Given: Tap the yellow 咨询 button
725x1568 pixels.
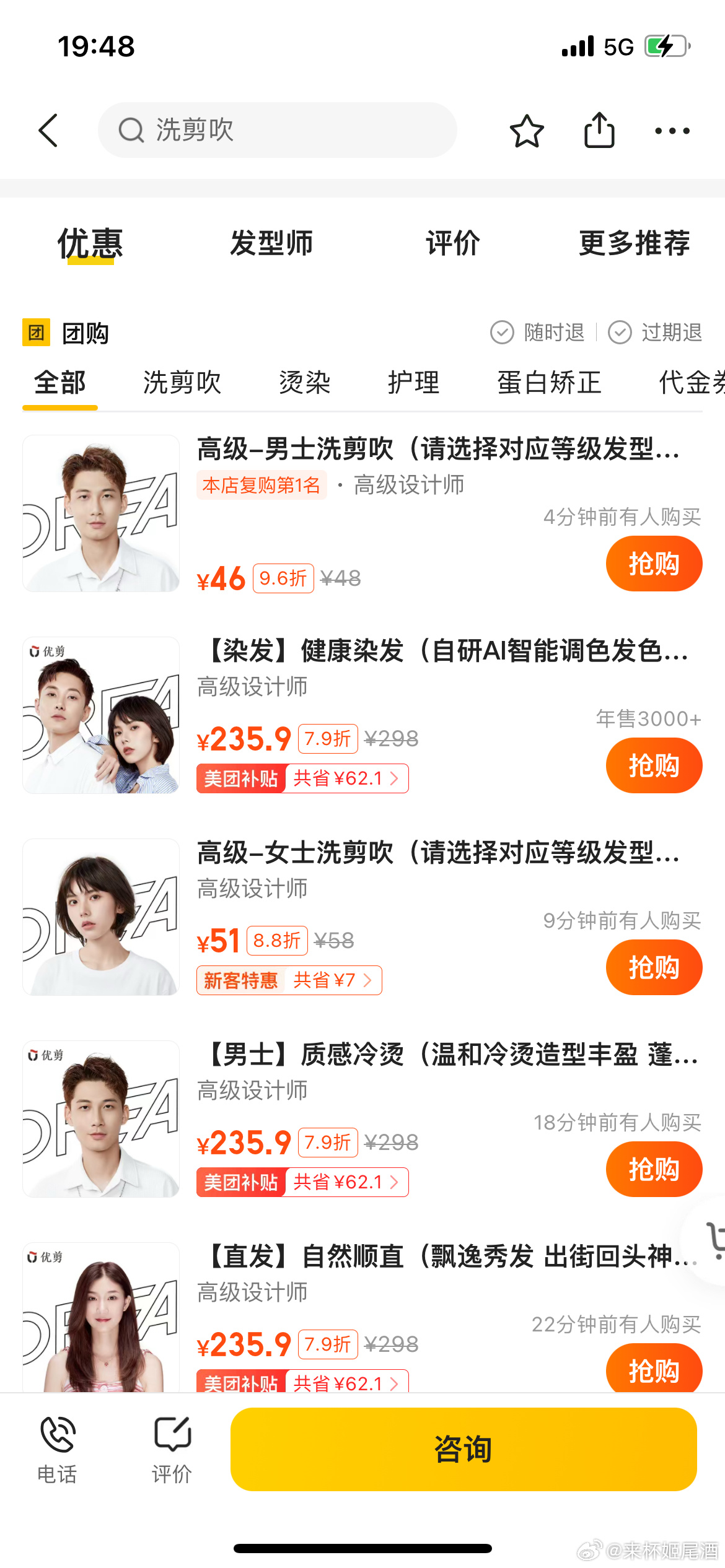Looking at the screenshot, I should (463, 1449).
